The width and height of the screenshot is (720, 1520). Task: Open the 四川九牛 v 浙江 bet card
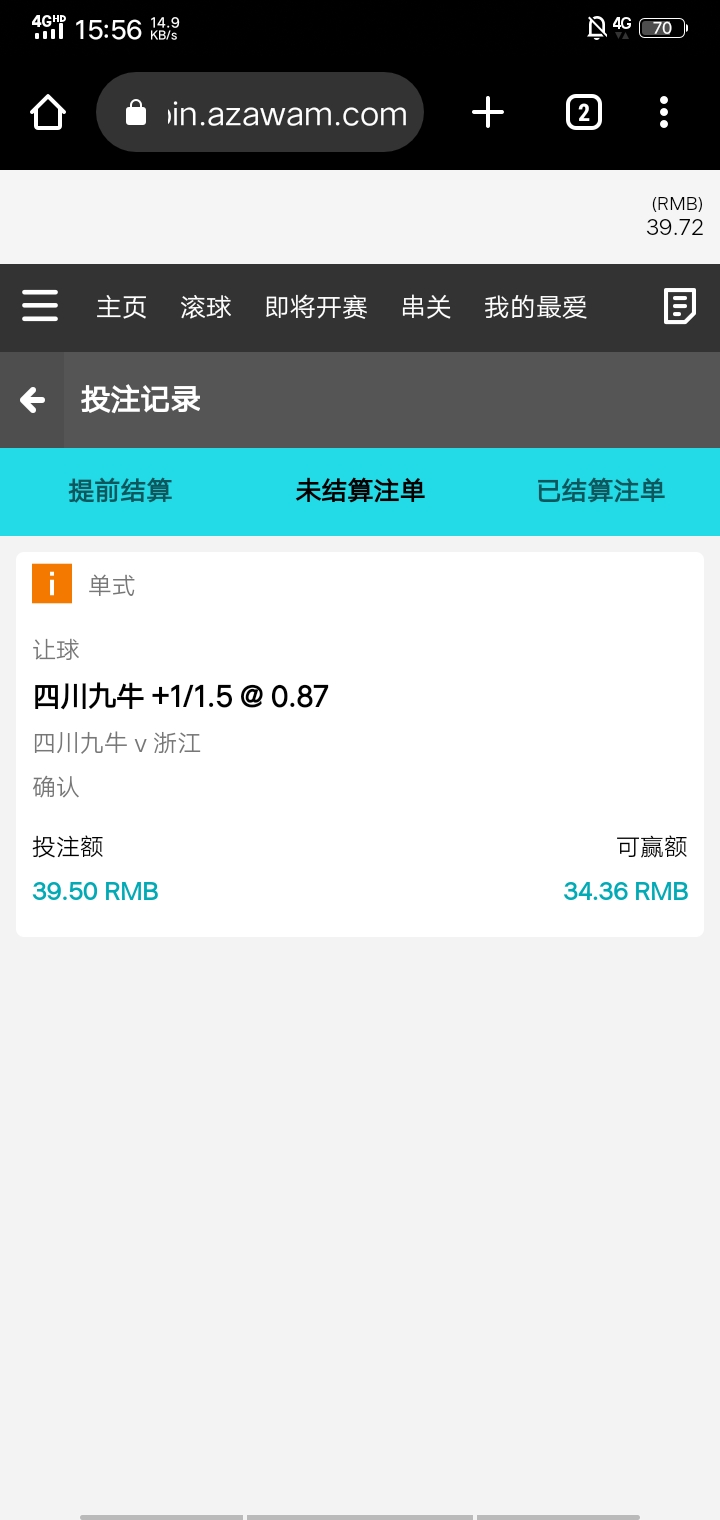tap(360, 744)
